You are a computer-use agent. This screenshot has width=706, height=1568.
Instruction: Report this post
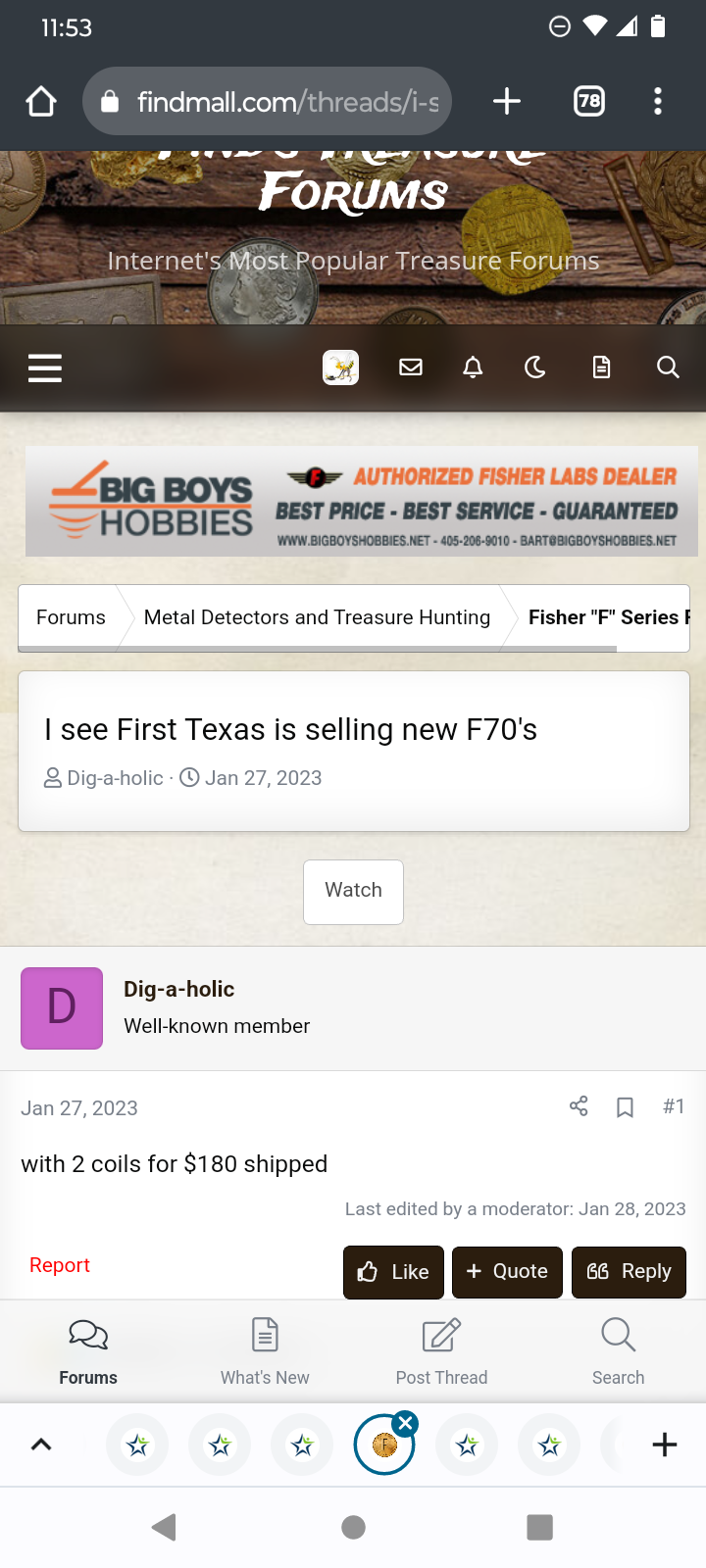coord(60,1265)
